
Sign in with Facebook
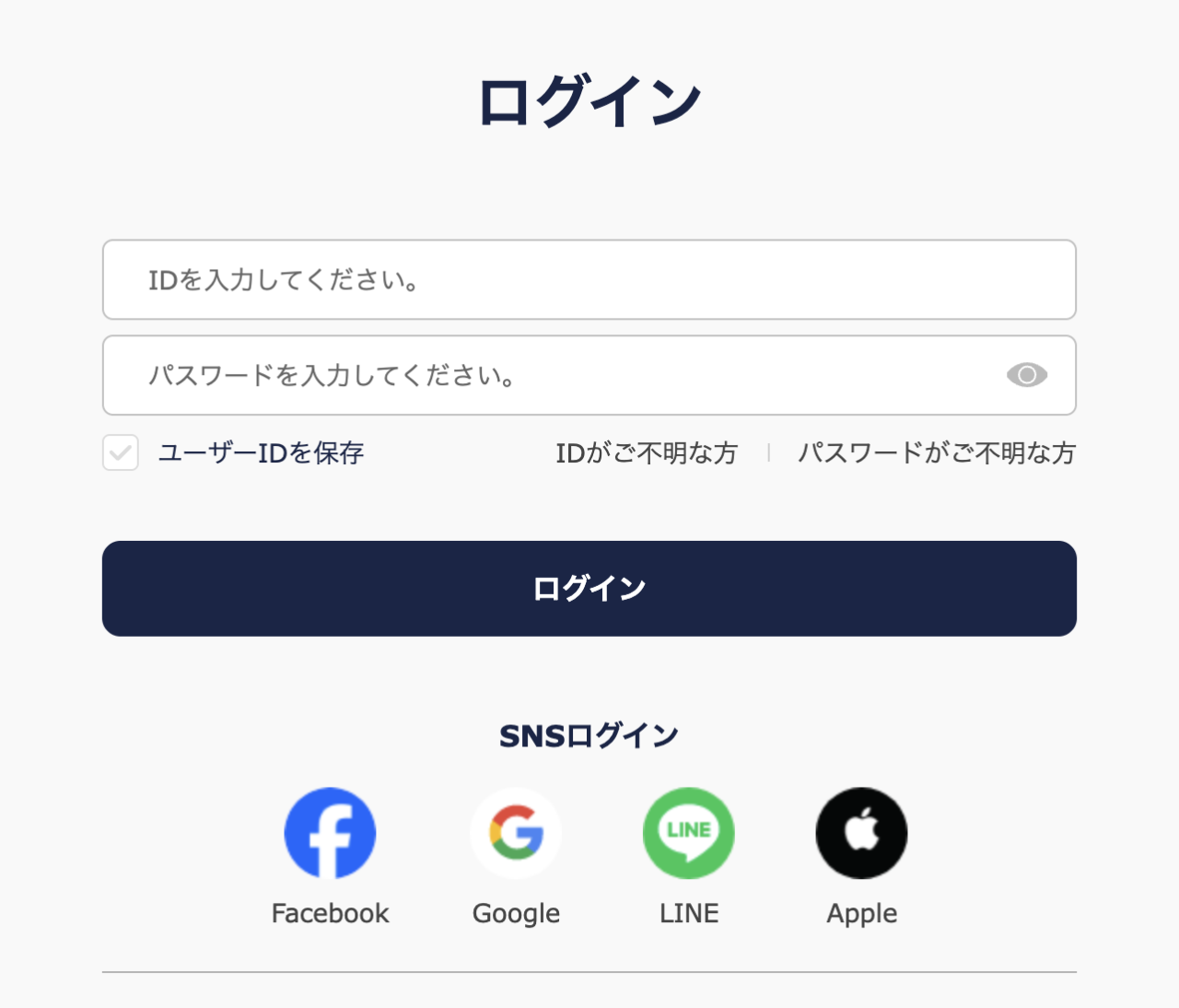pyautogui.click(x=330, y=833)
